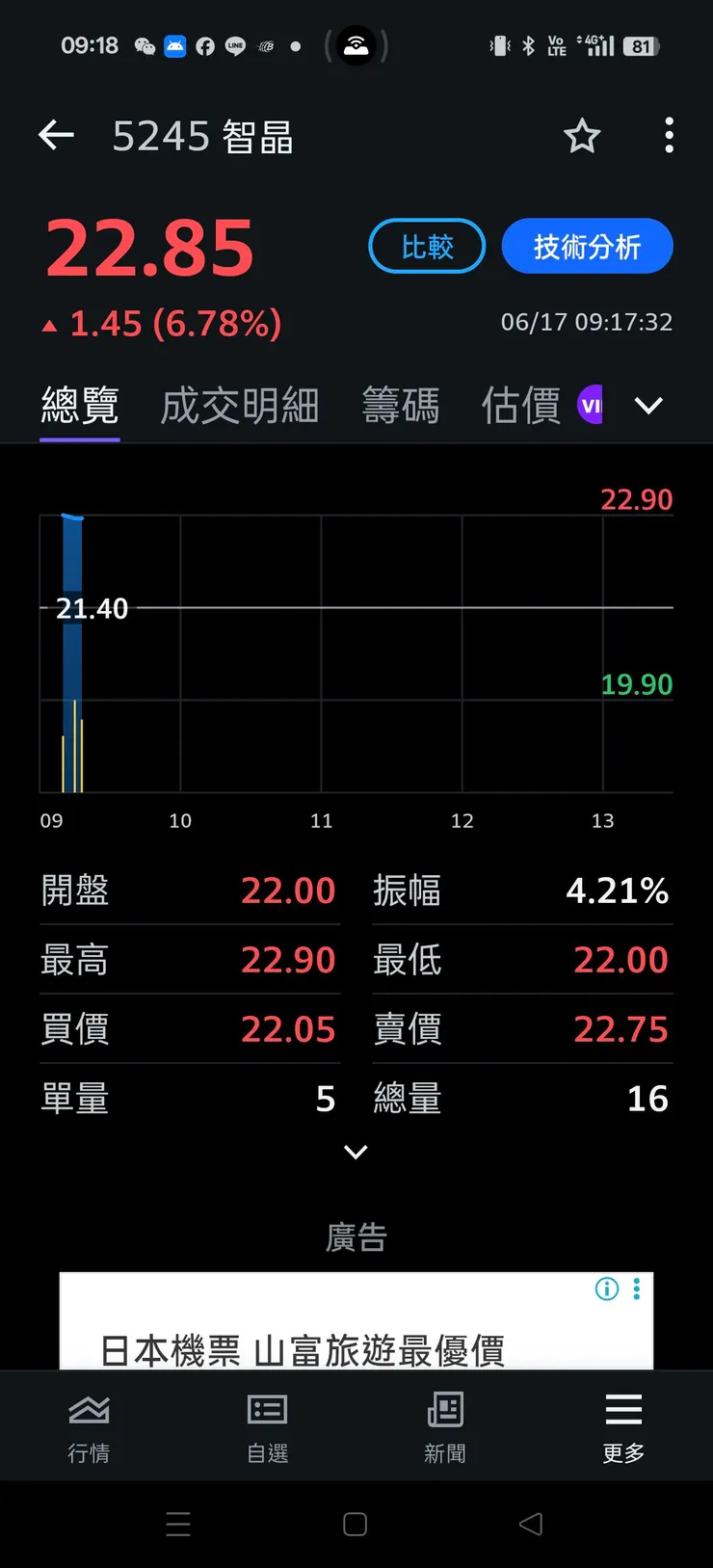713x1568 pixels.
Task: Tap the screen cast status icon
Action: pyautogui.click(x=356, y=44)
